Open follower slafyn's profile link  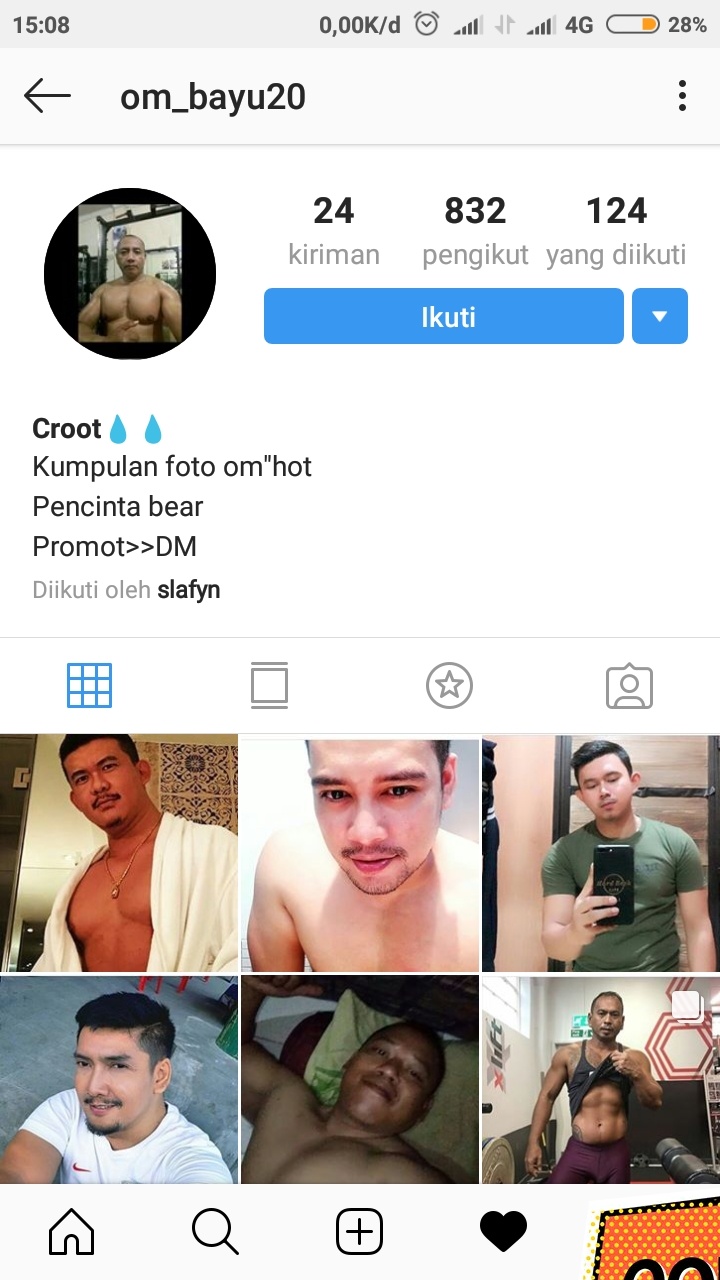tap(189, 590)
